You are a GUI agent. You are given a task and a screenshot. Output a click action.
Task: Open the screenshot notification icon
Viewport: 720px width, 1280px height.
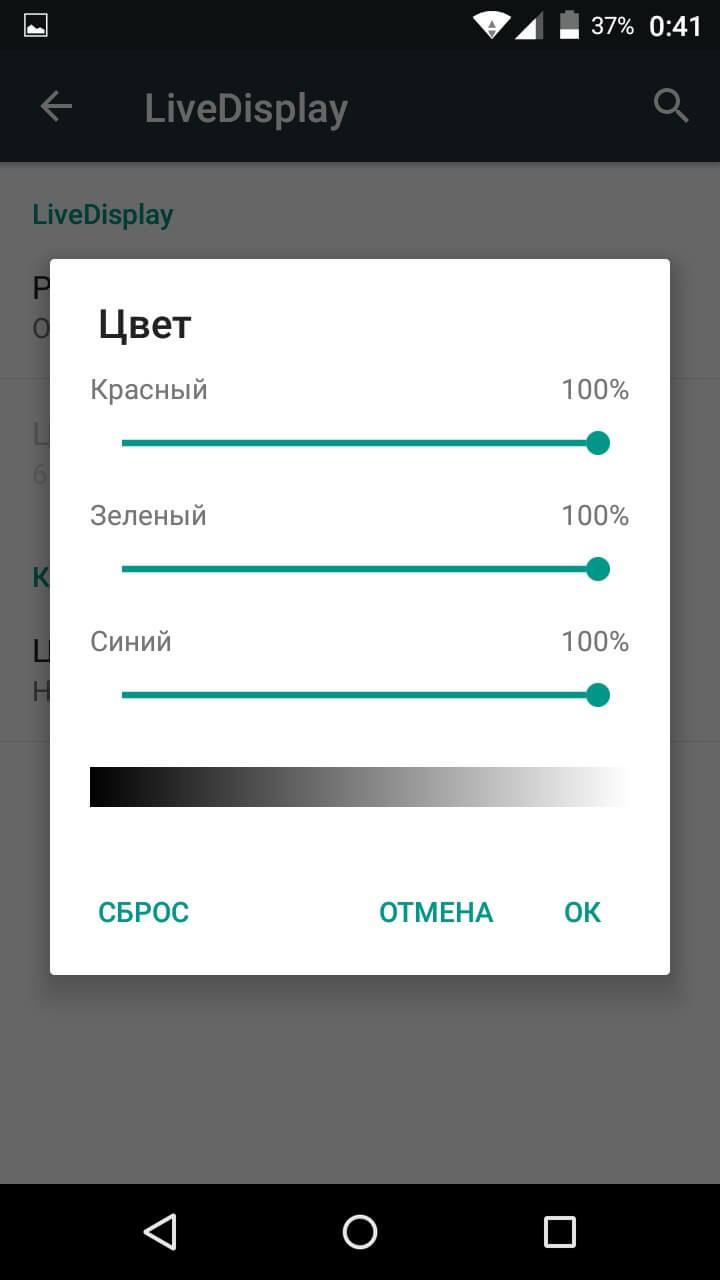click(35, 22)
